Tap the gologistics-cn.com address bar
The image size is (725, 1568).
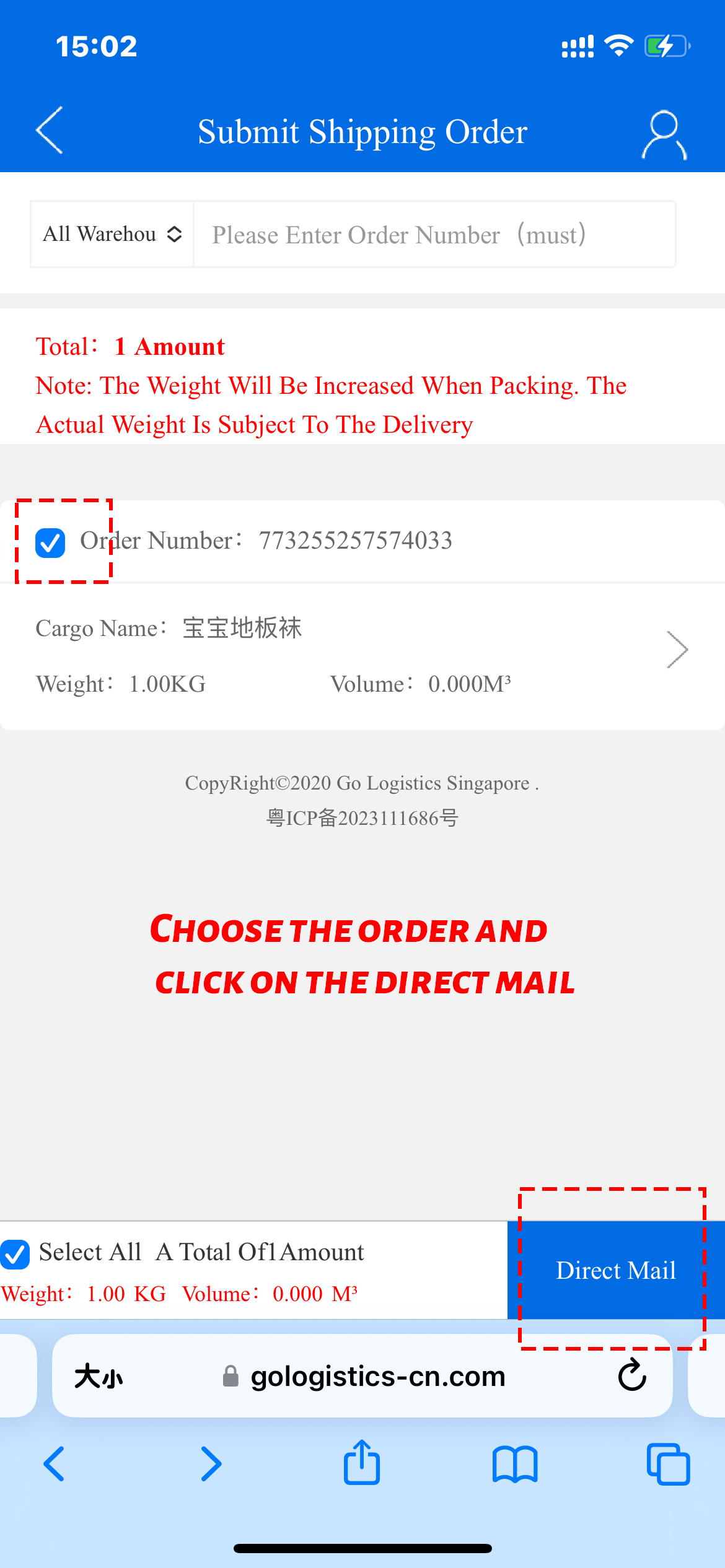(x=378, y=1376)
